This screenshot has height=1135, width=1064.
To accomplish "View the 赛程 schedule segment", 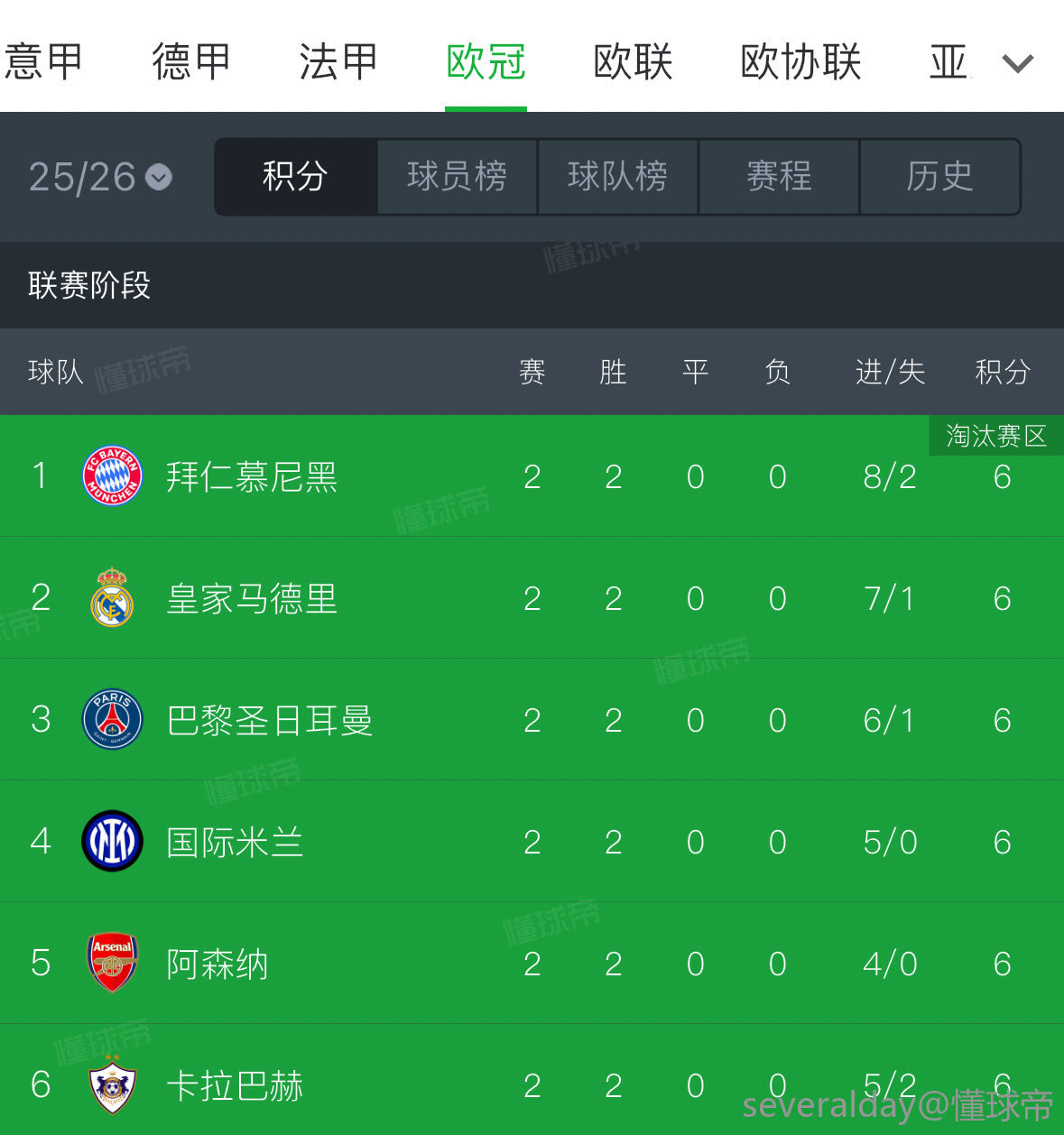I will (779, 177).
